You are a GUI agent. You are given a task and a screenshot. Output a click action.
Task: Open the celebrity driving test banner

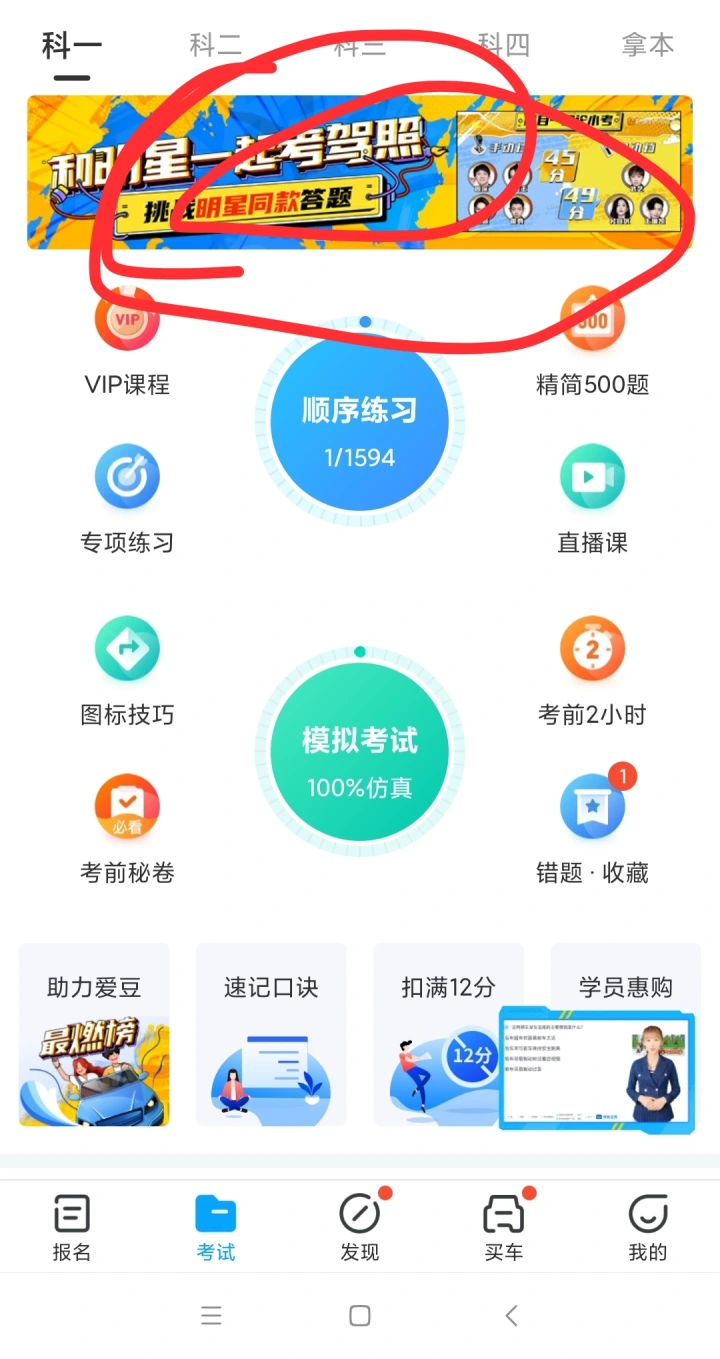click(x=359, y=172)
